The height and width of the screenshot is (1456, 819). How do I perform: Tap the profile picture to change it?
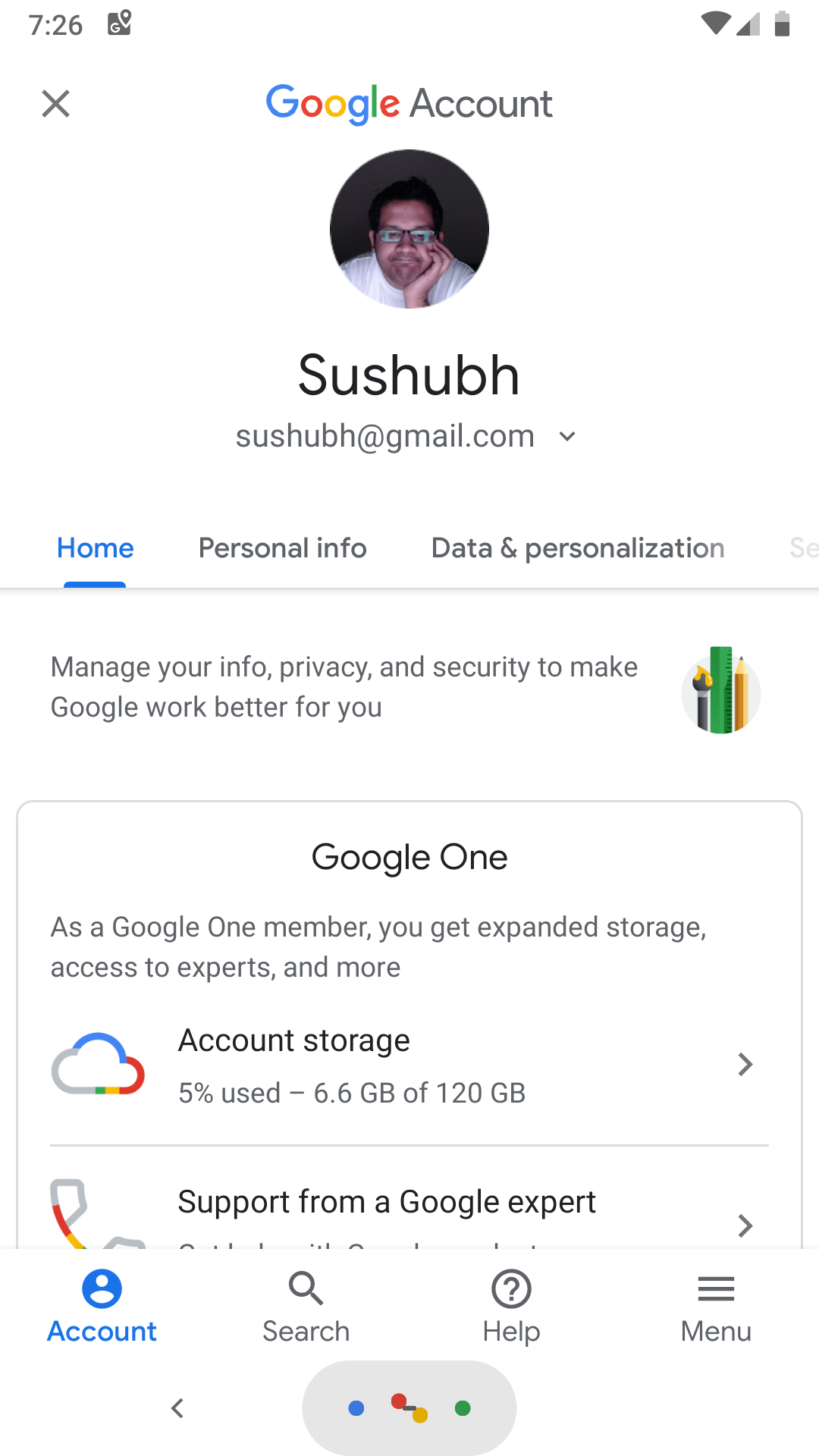pos(409,229)
